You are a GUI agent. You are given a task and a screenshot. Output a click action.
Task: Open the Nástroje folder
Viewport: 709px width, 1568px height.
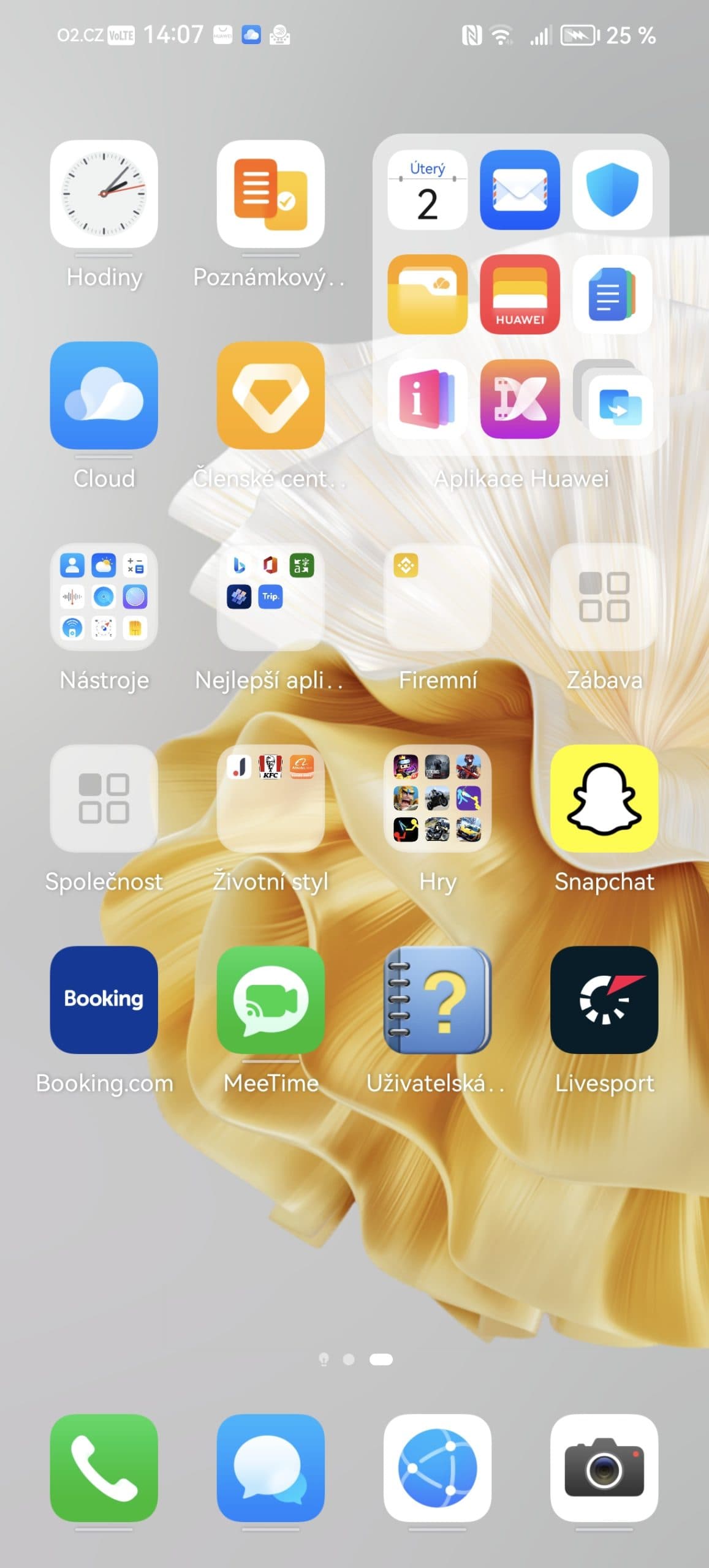pyautogui.click(x=104, y=597)
